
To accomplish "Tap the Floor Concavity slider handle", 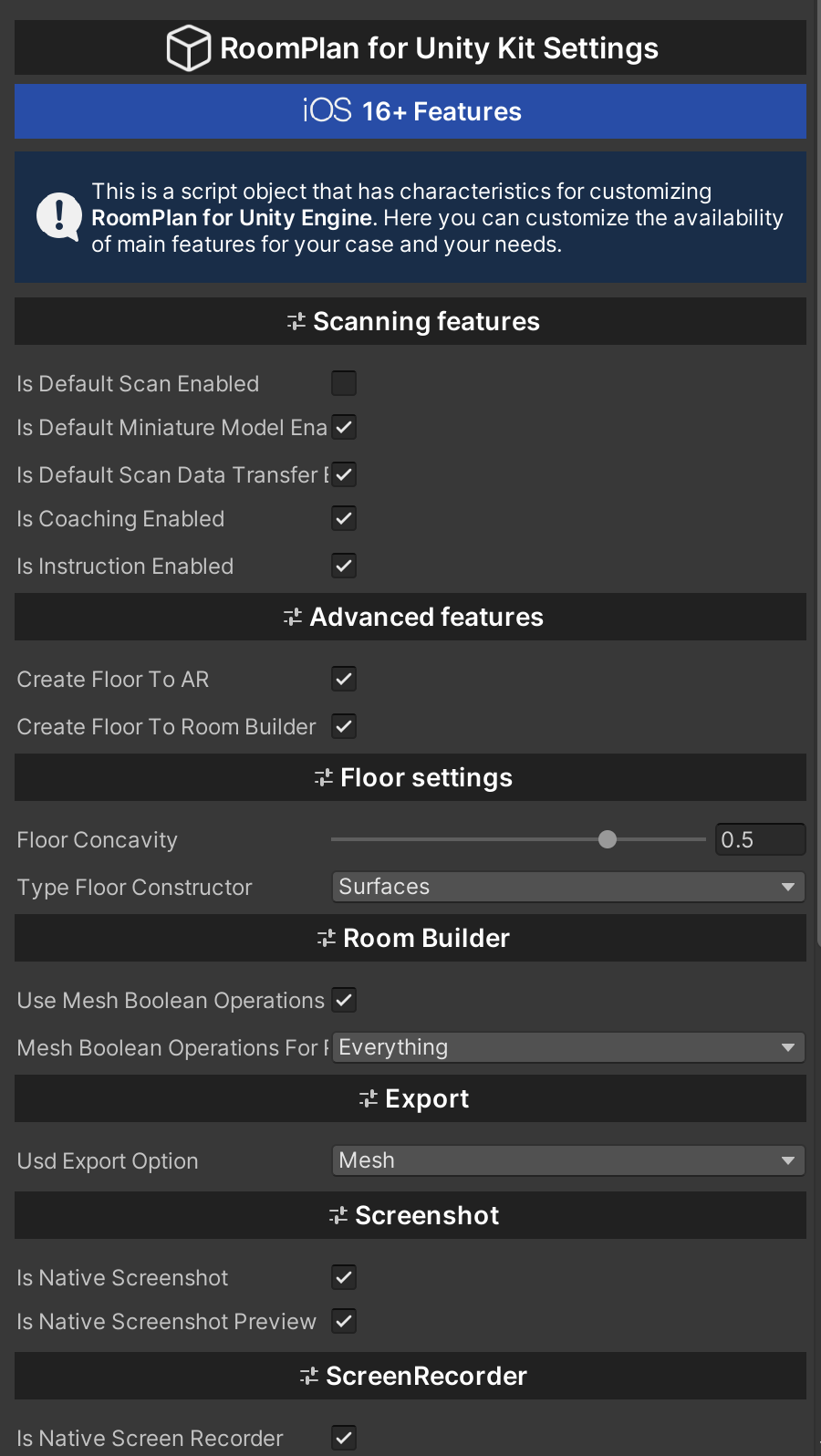I will tap(608, 839).
